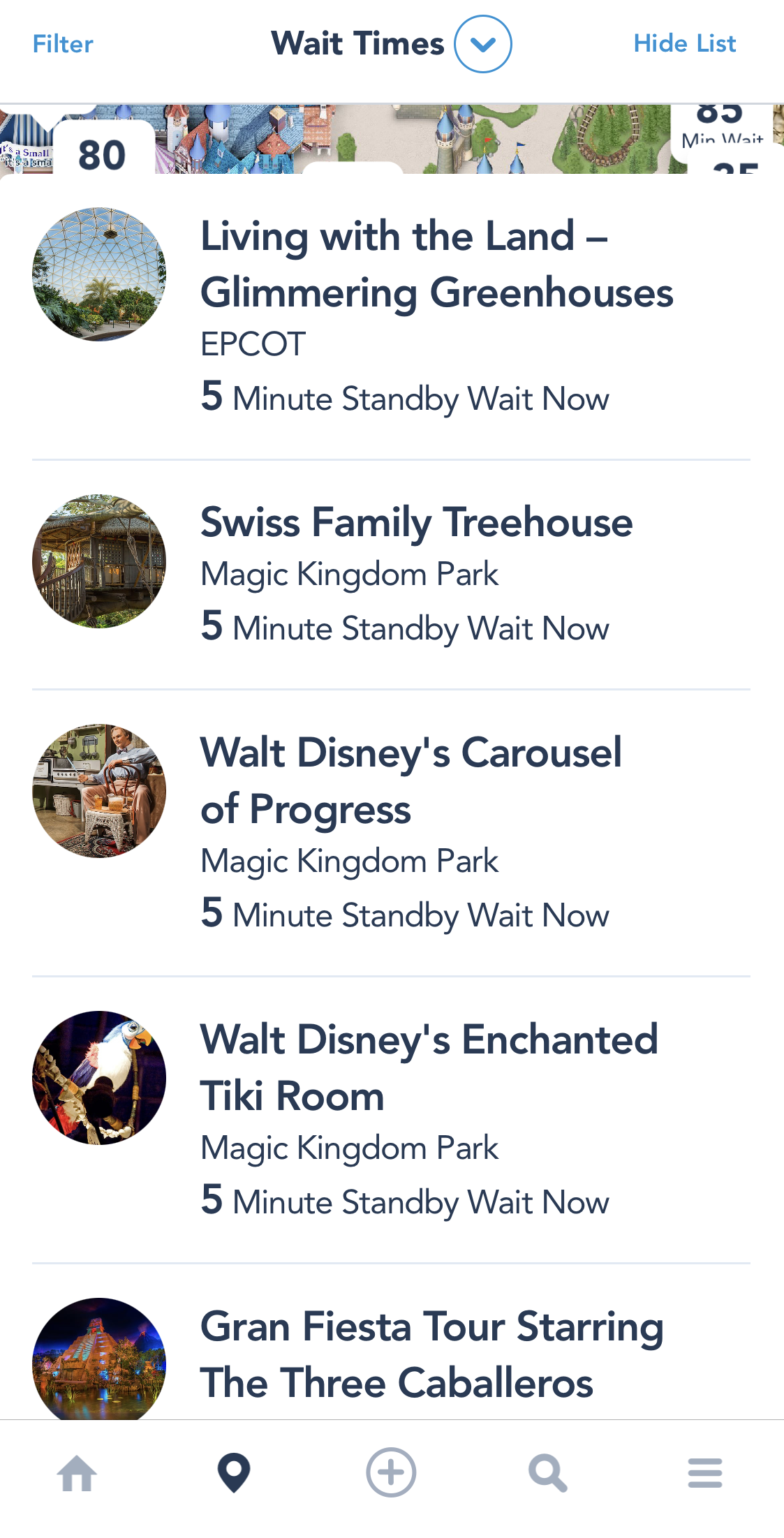Open the hamburger menu tab
784x1538 pixels.
pyautogui.click(x=705, y=1473)
